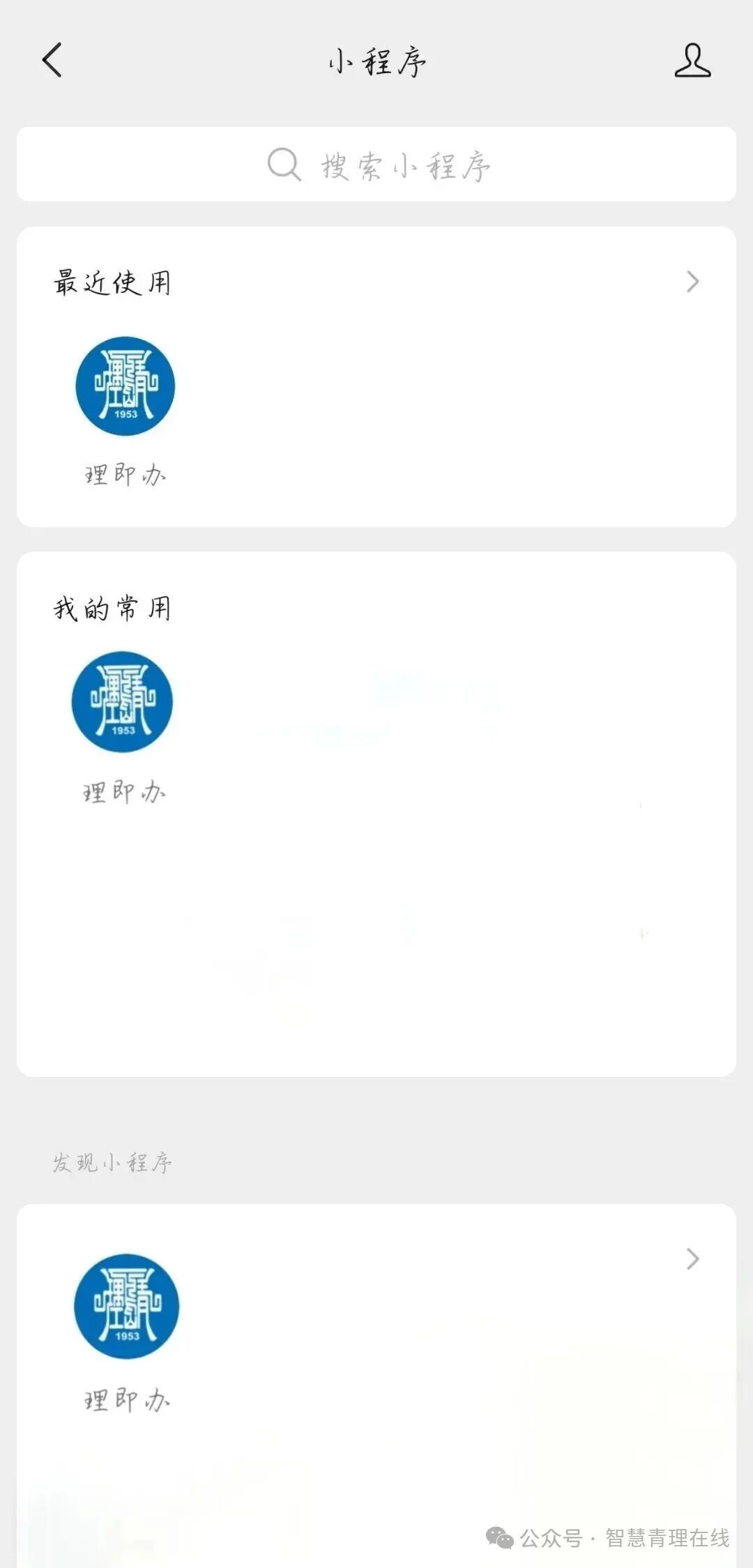Viewport: 753px width, 1568px height.
Task: Go back using the top-left arrow
Action: [x=52, y=60]
